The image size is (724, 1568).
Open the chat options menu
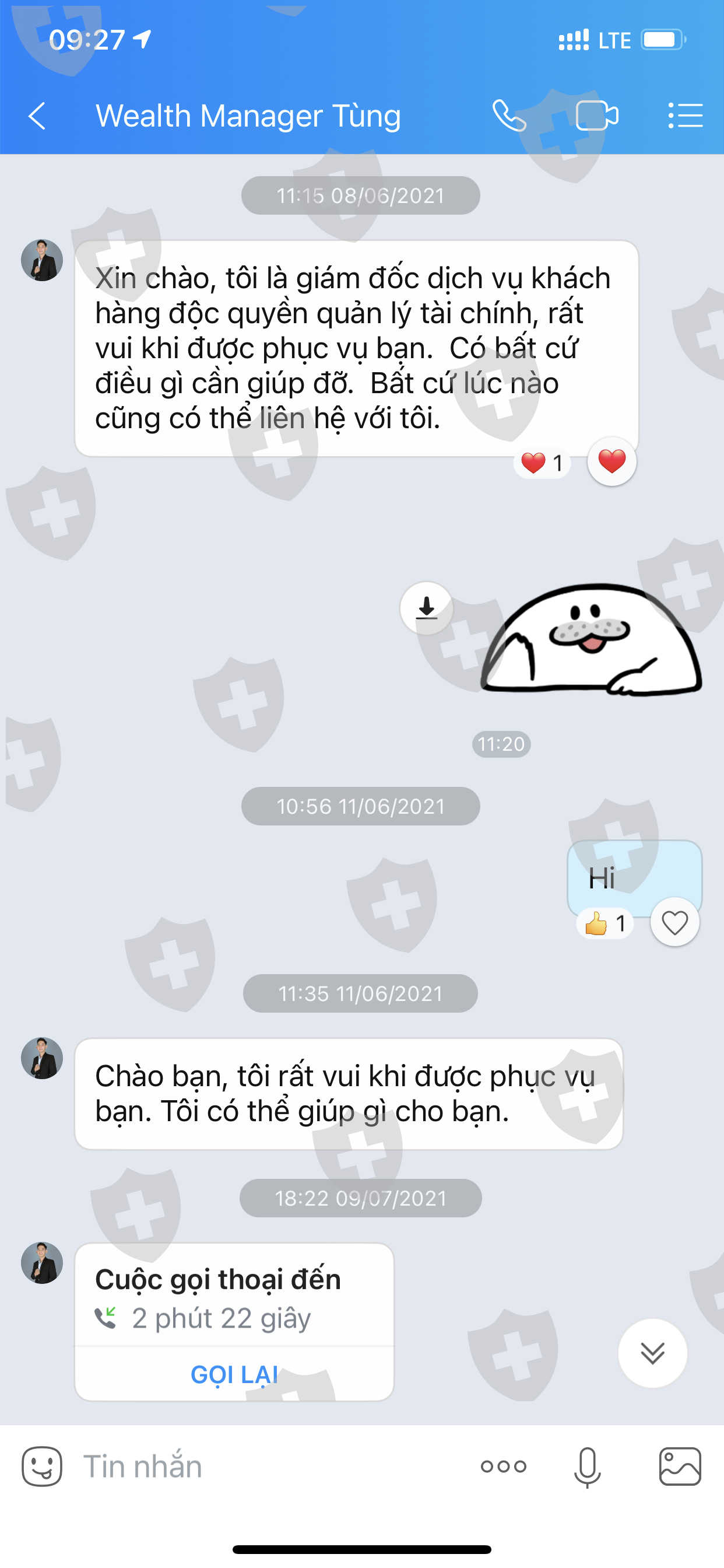click(685, 116)
